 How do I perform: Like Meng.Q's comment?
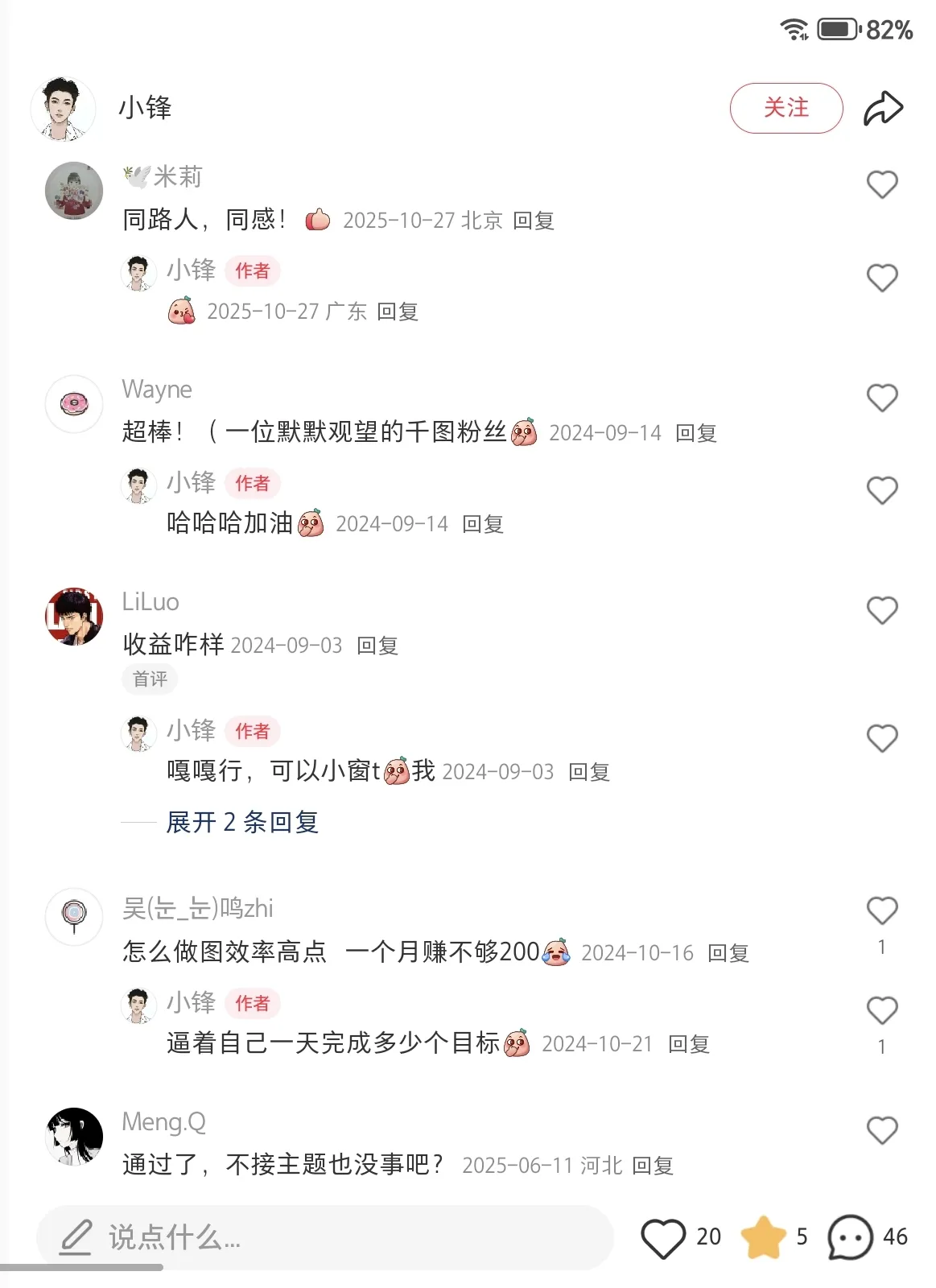click(882, 1130)
